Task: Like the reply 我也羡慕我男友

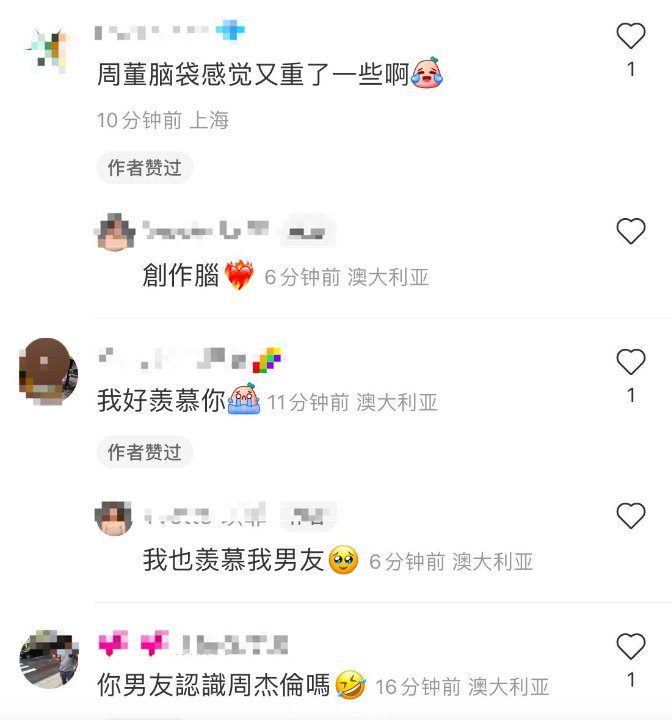Action: [x=630, y=516]
